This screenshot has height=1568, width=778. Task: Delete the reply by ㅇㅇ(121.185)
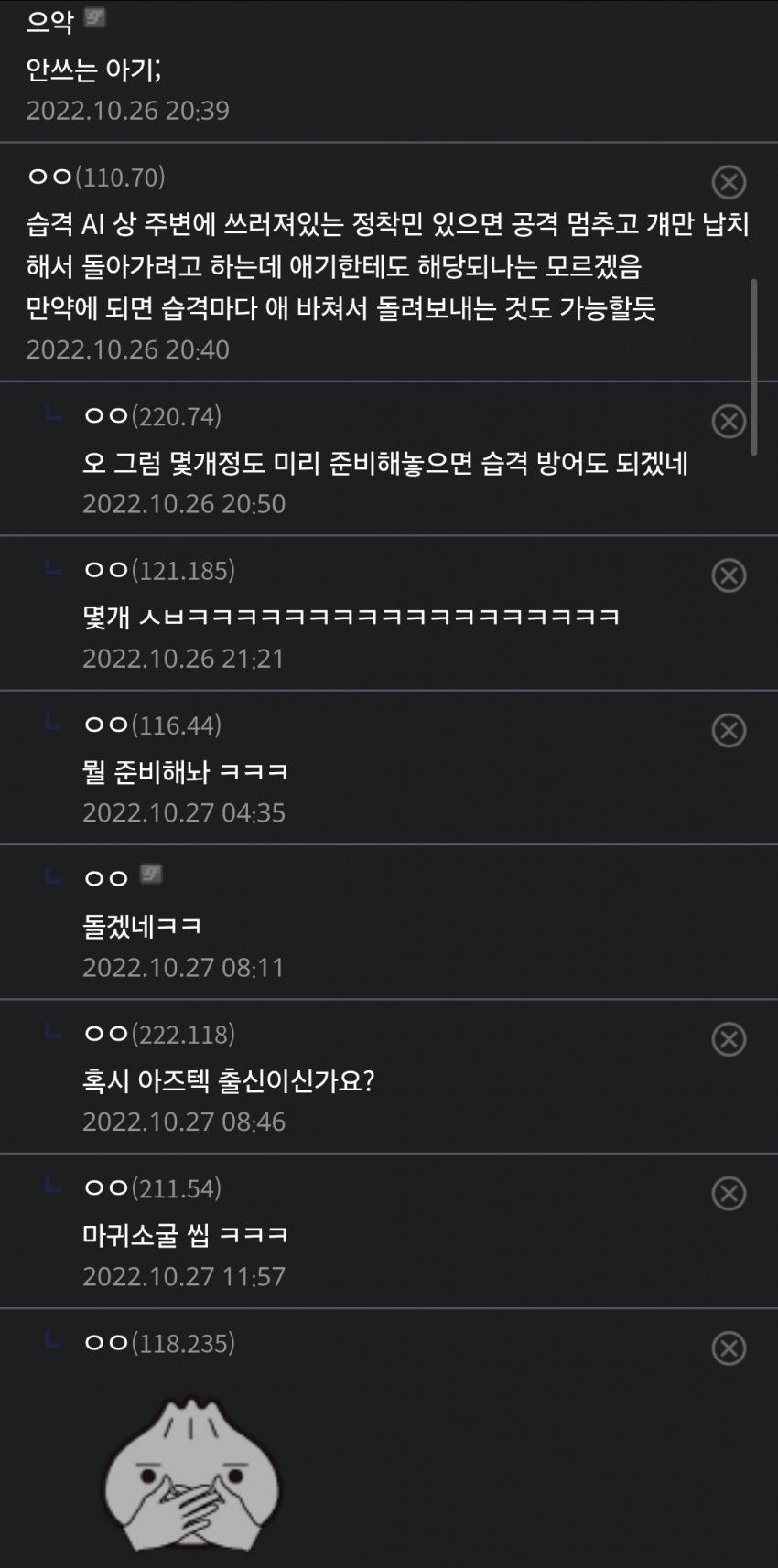pyautogui.click(x=729, y=575)
